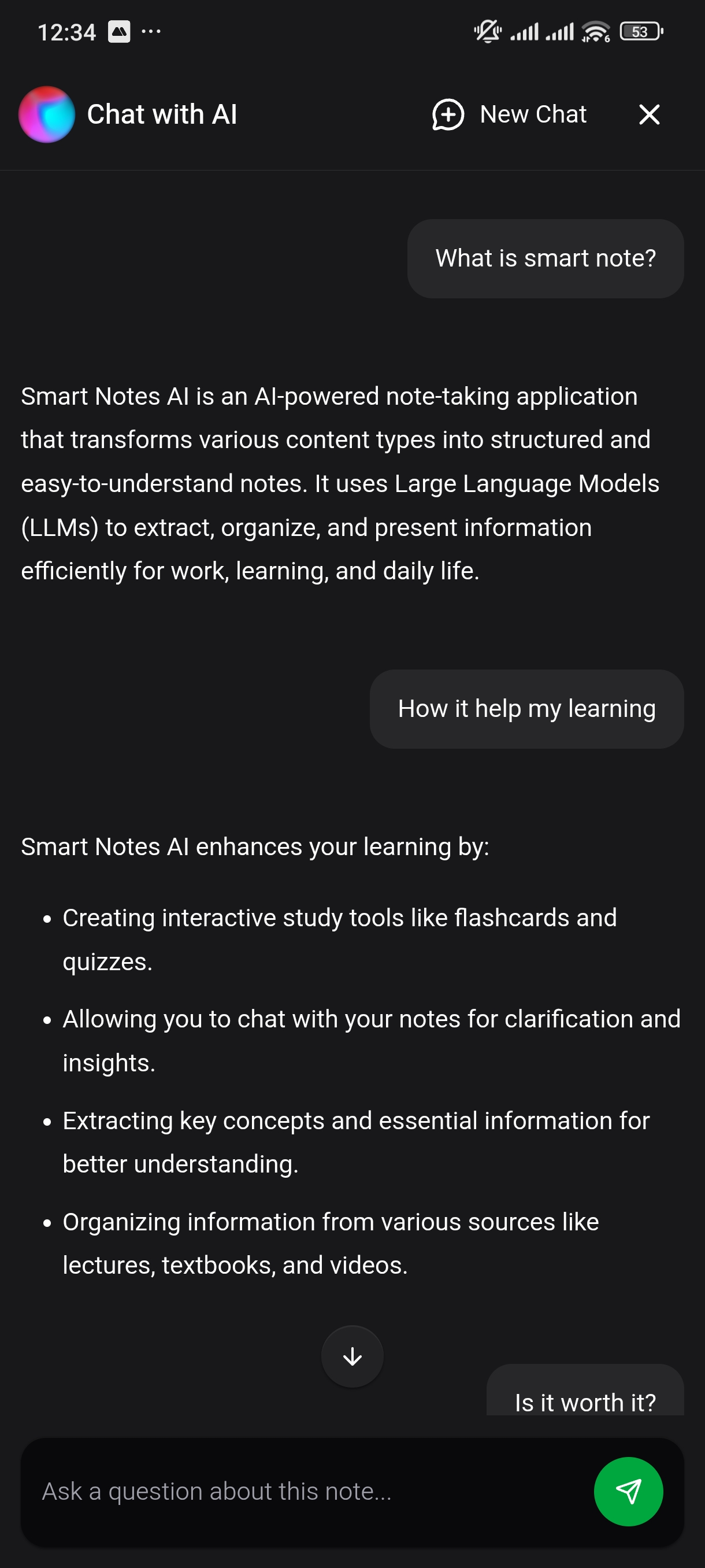Collapse the chat overlay via the X
This screenshot has height=1568, width=705.
649,114
